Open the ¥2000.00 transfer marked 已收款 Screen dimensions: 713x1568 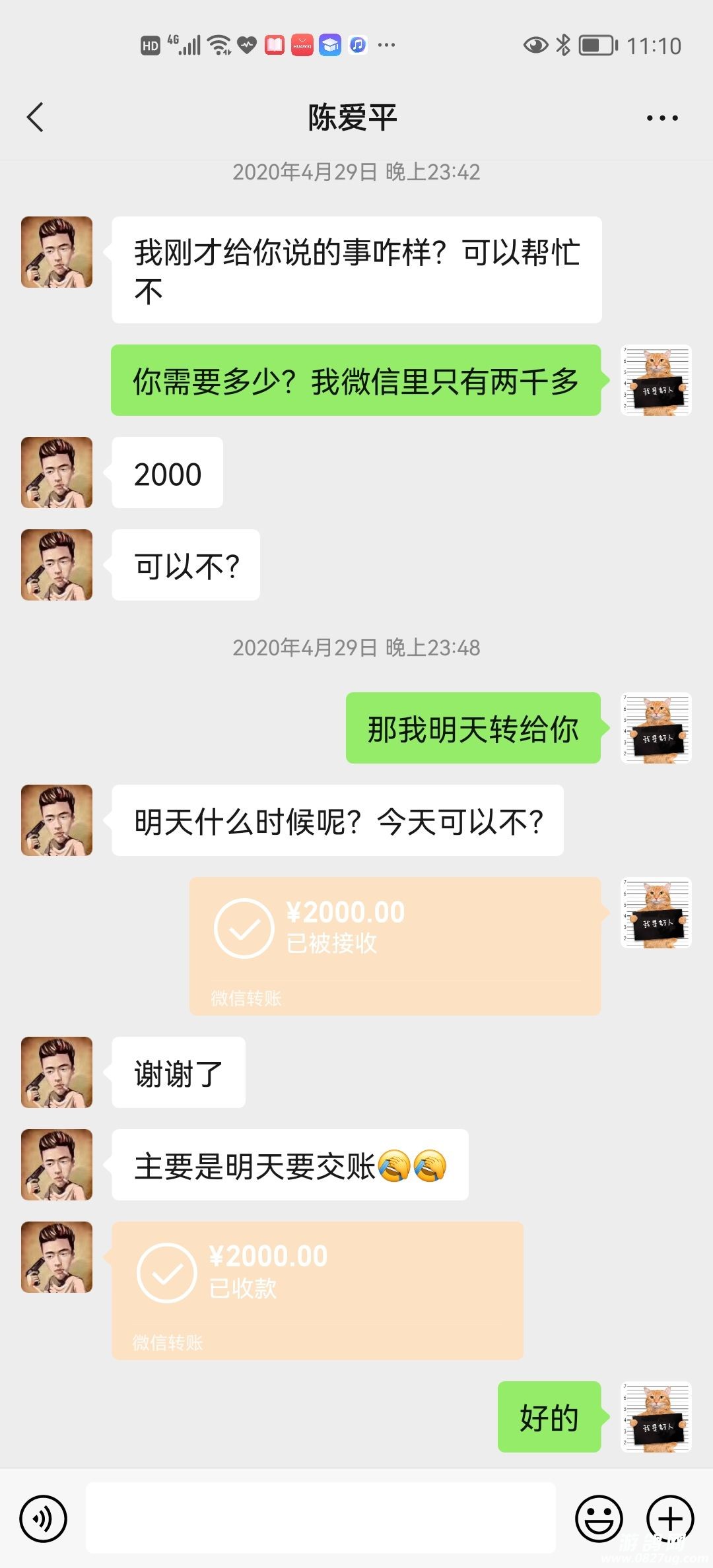click(x=317, y=1290)
